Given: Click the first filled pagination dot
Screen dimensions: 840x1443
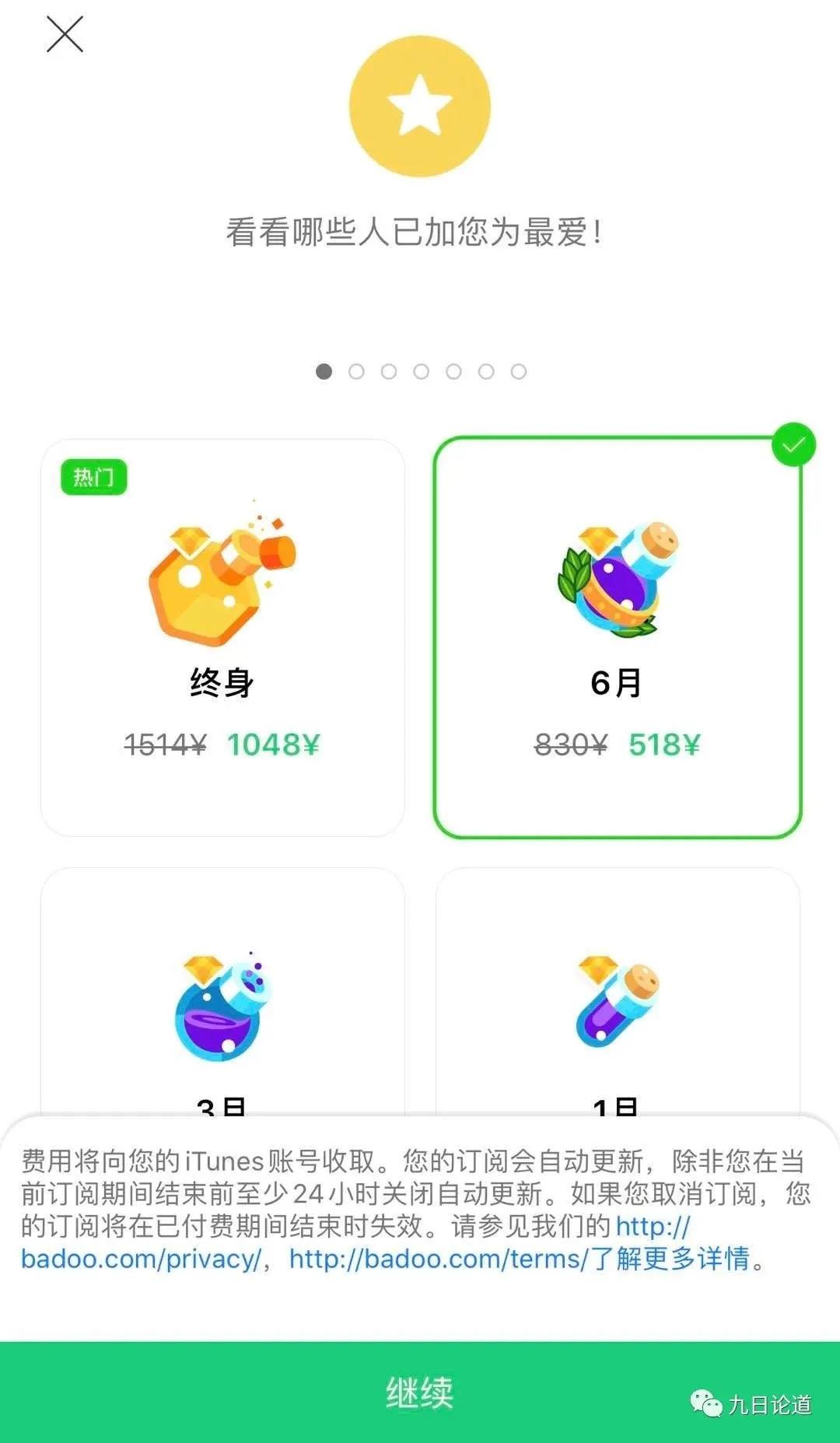Looking at the screenshot, I should click(322, 372).
